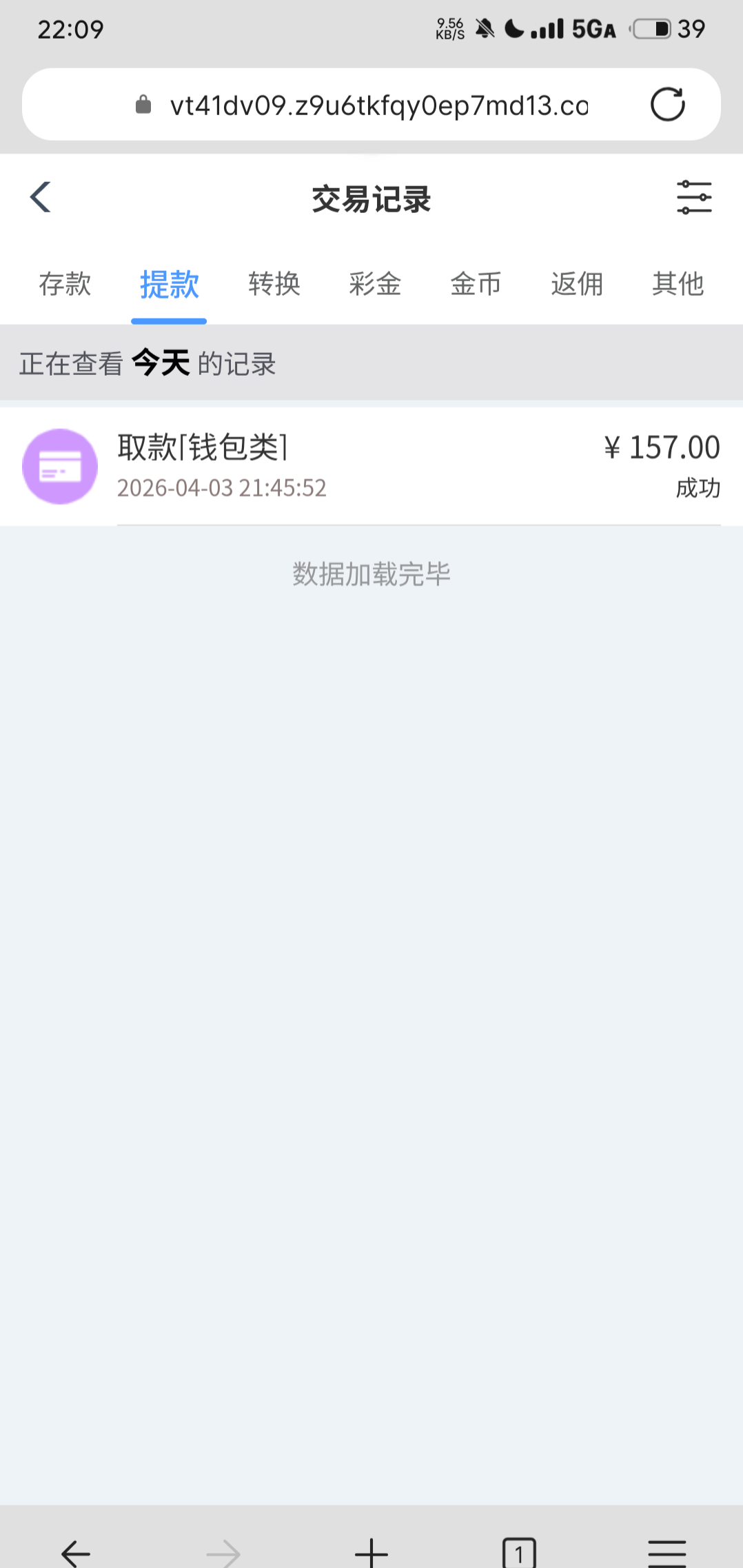The height and width of the screenshot is (1568, 743).
Task: Tap the browser address bar
Action: tap(378, 105)
